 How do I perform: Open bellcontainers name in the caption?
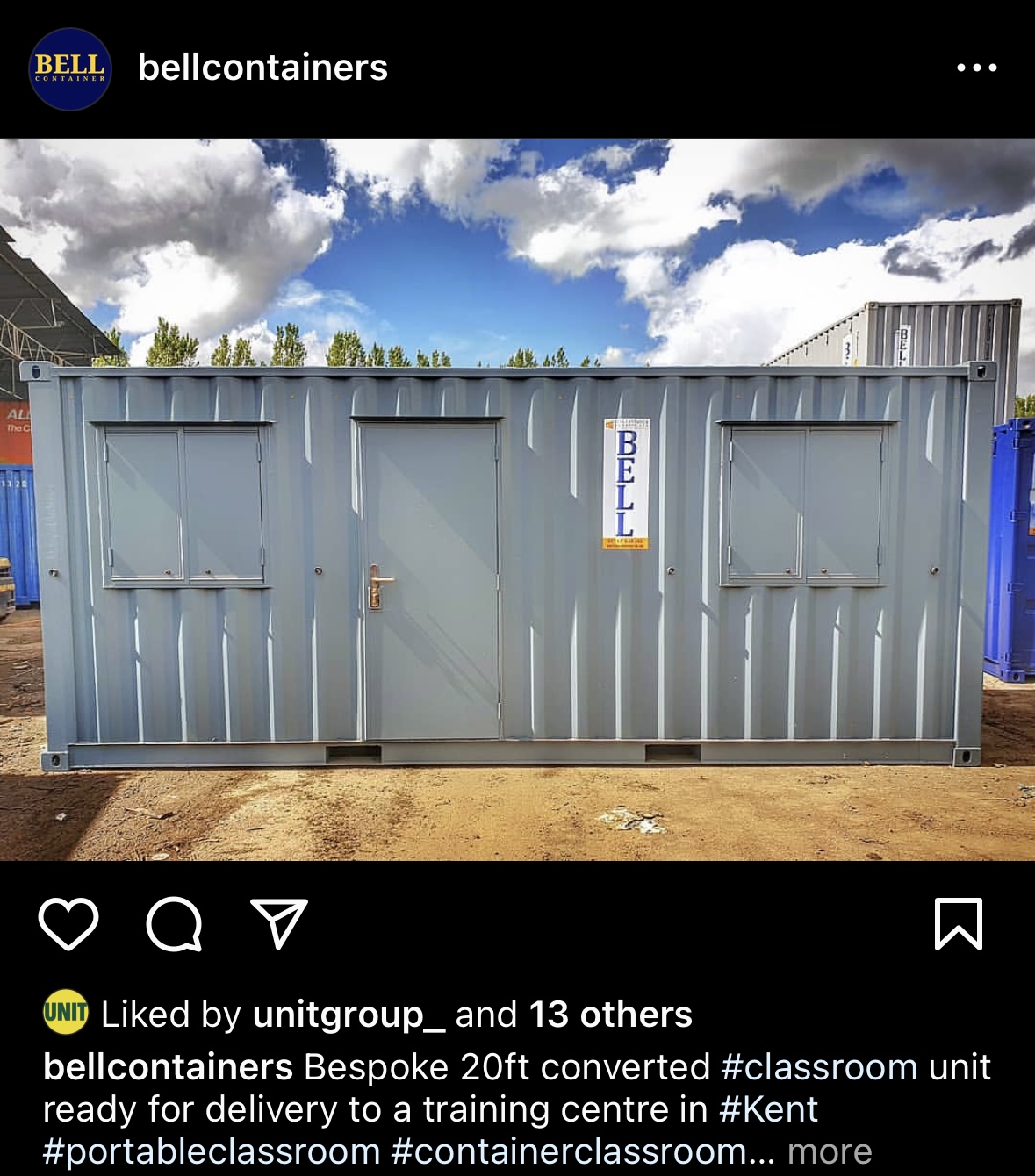[x=168, y=1067]
